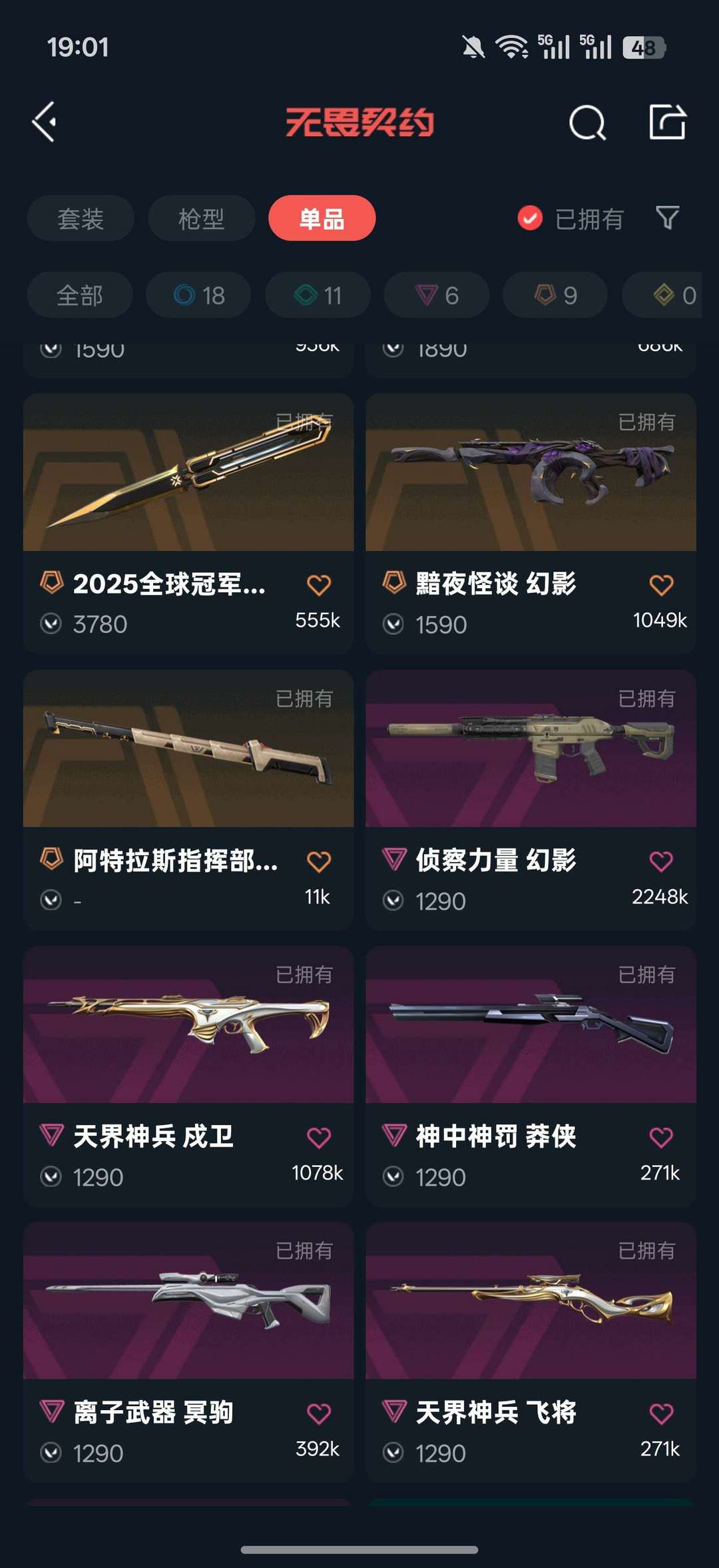The width and height of the screenshot is (719, 1568).
Task: Filter by the pink tier chip 6
Action: (x=437, y=295)
